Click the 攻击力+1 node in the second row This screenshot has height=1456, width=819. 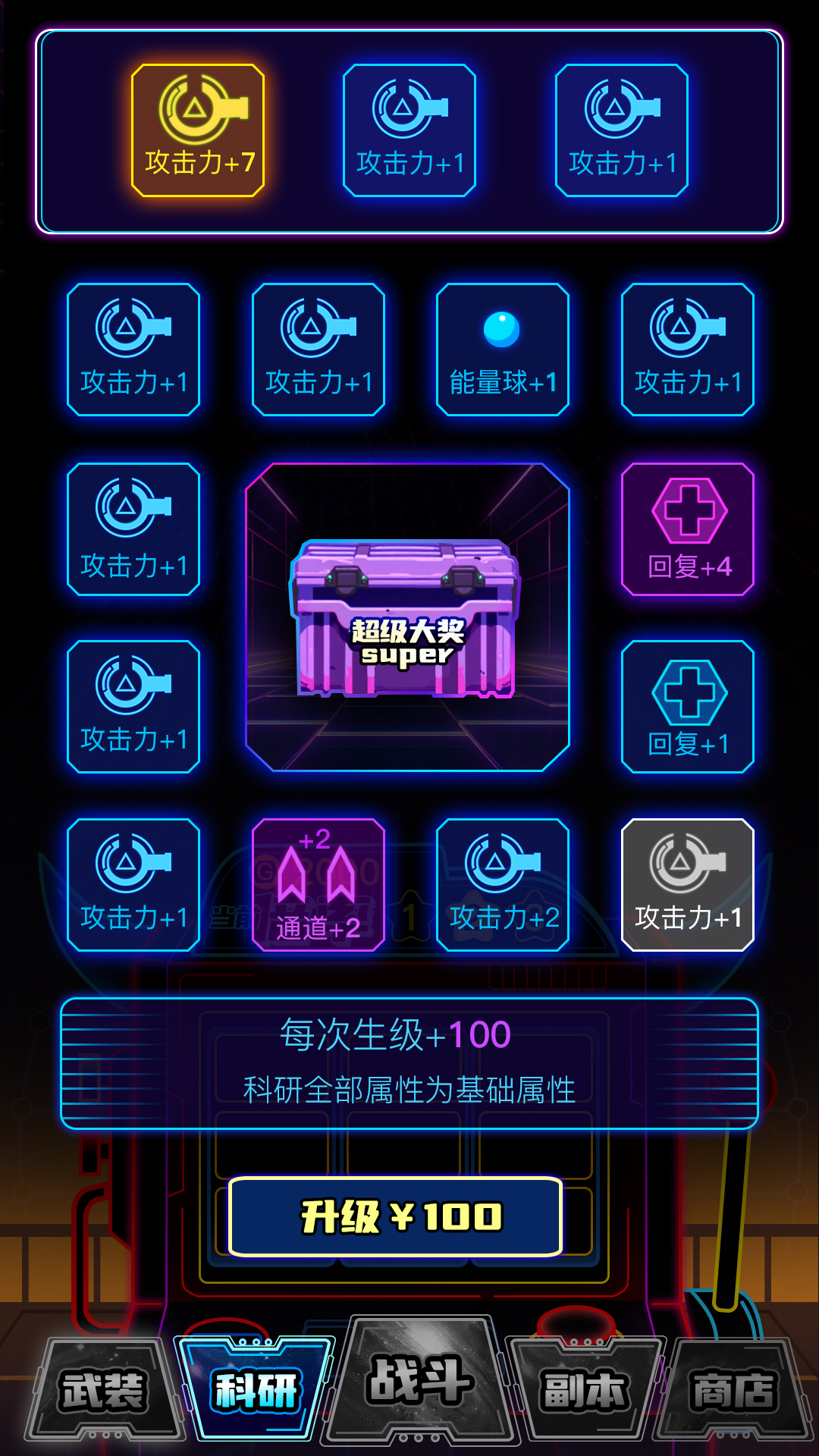click(x=131, y=347)
